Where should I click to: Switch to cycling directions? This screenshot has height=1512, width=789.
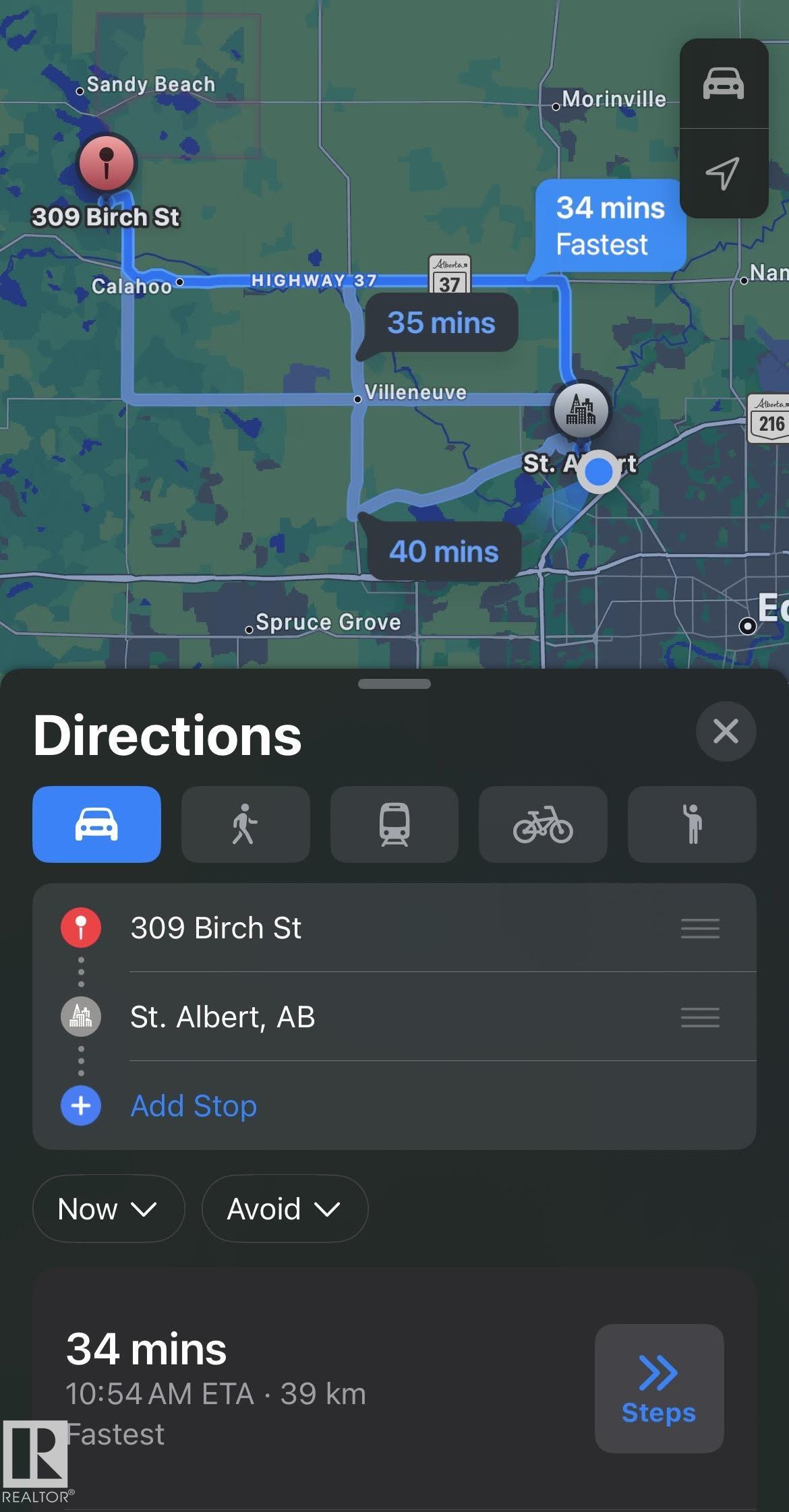[543, 824]
